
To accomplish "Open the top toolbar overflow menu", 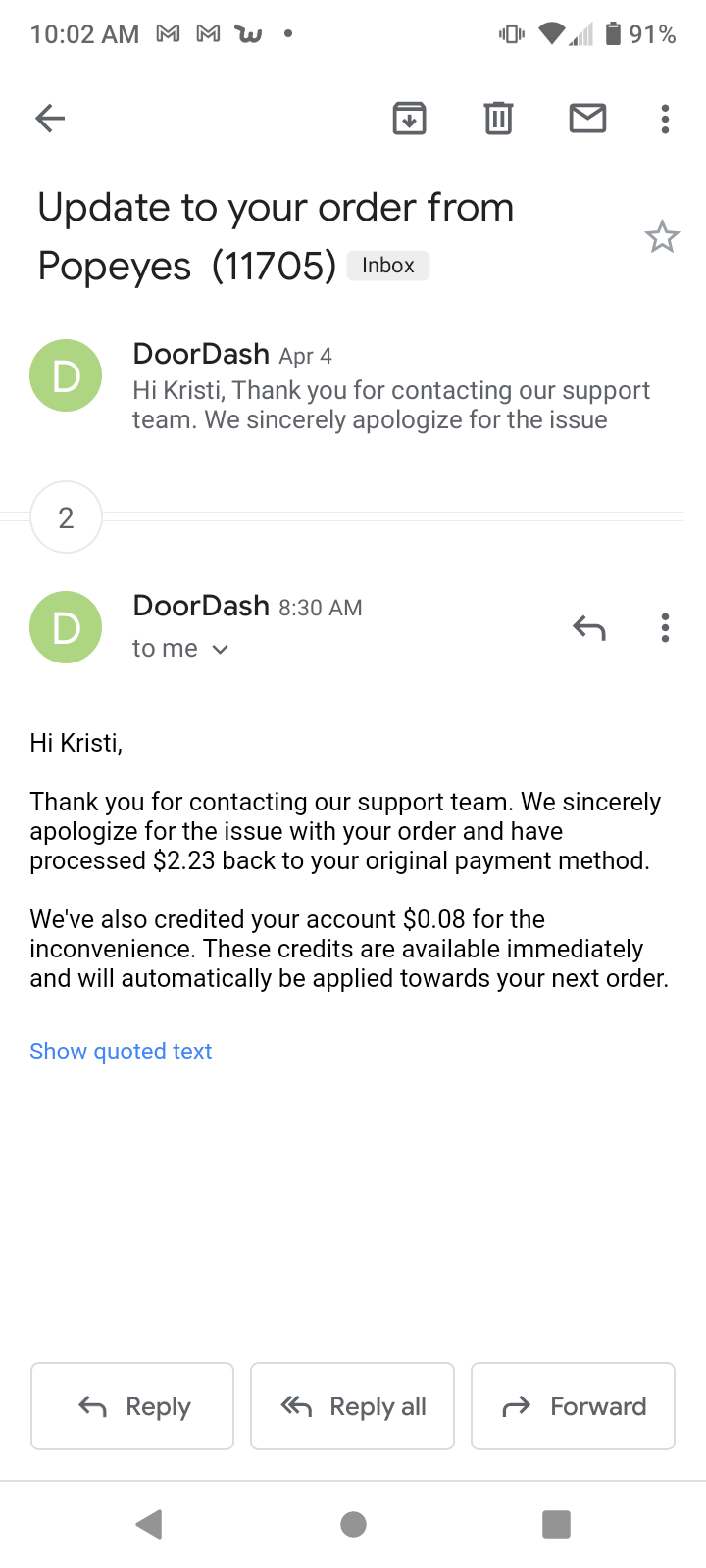I will (x=665, y=119).
